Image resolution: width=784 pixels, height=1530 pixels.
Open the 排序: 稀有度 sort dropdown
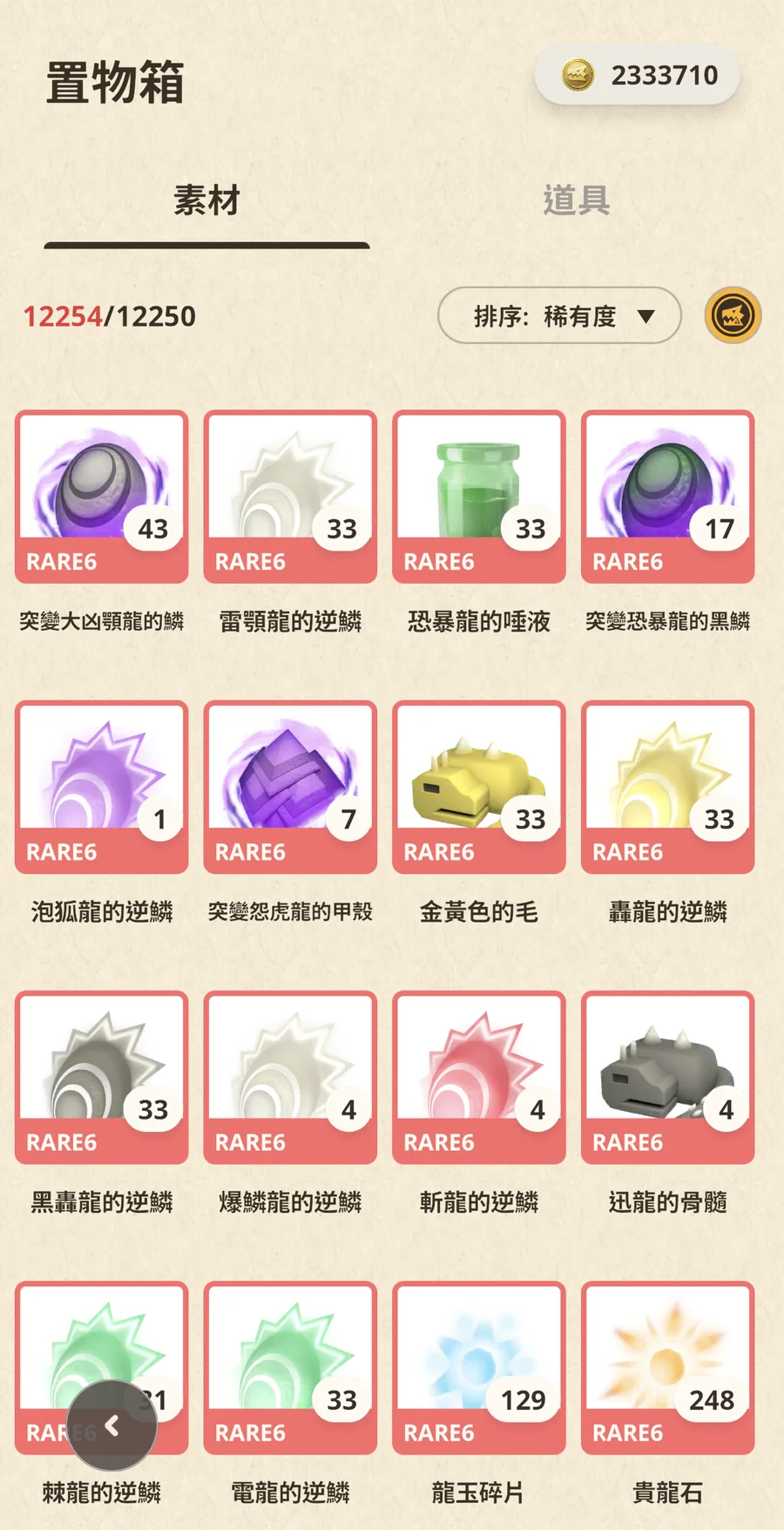tap(559, 315)
